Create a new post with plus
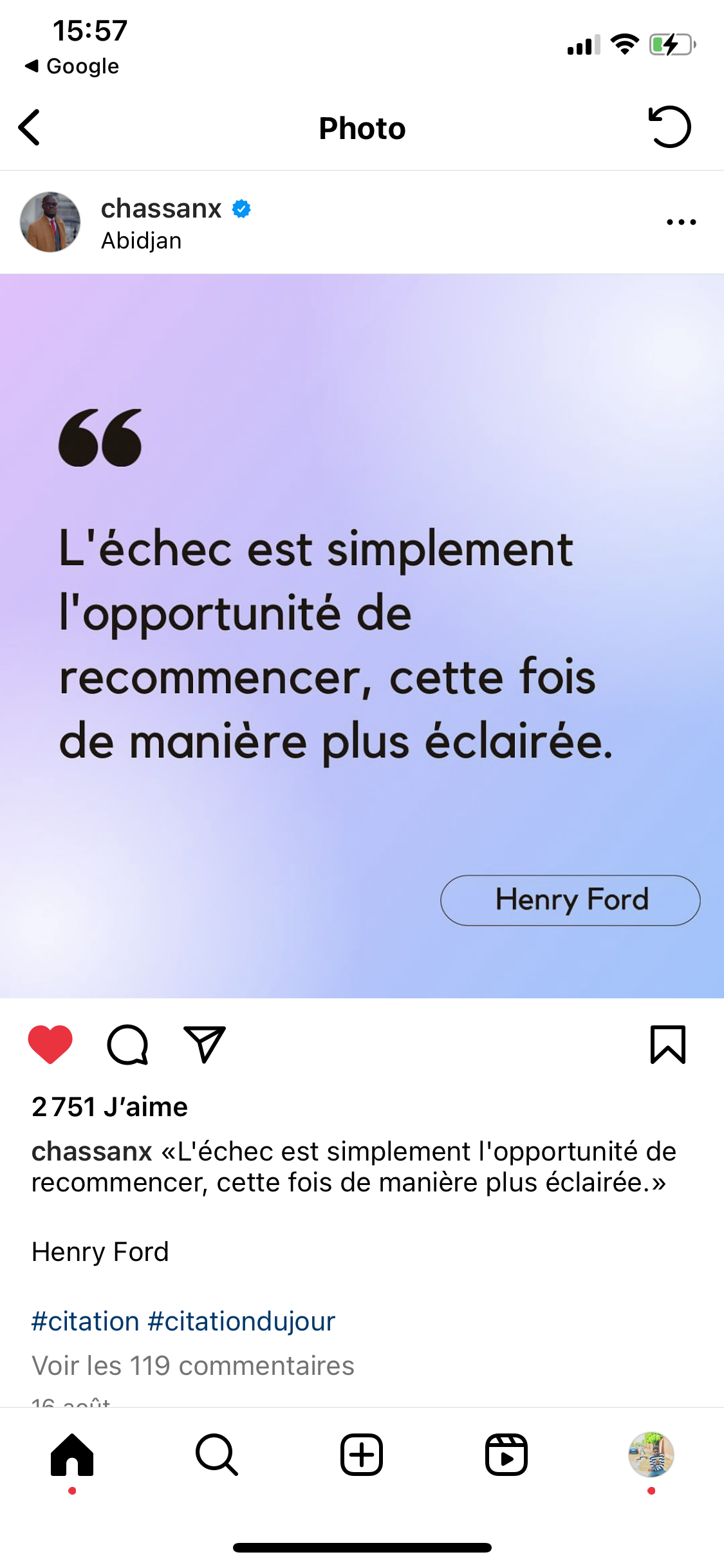This screenshot has height=1568, width=724. (362, 1455)
